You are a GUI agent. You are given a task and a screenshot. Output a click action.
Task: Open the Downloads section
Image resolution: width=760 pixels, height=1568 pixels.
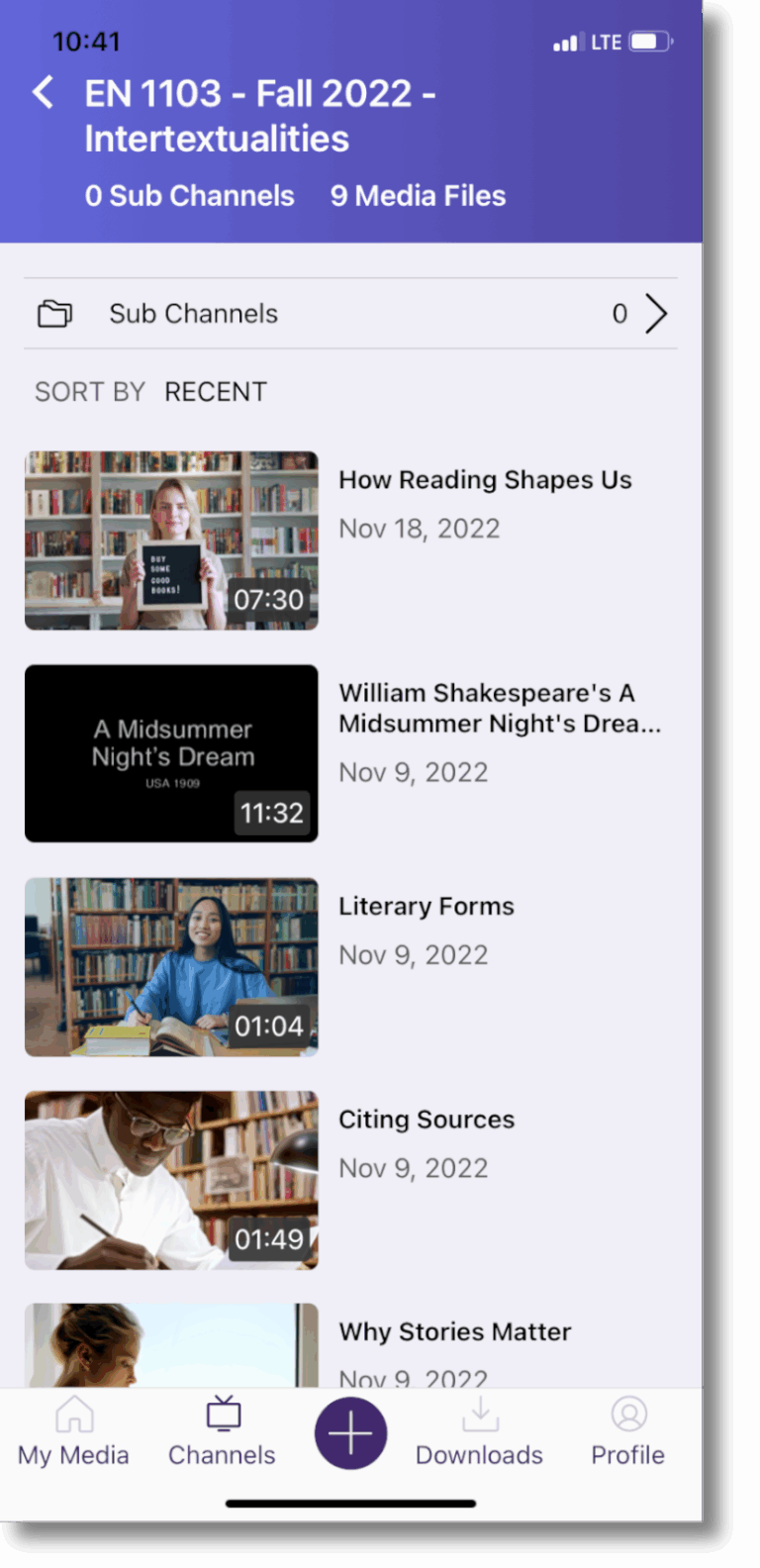click(479, 1431)
